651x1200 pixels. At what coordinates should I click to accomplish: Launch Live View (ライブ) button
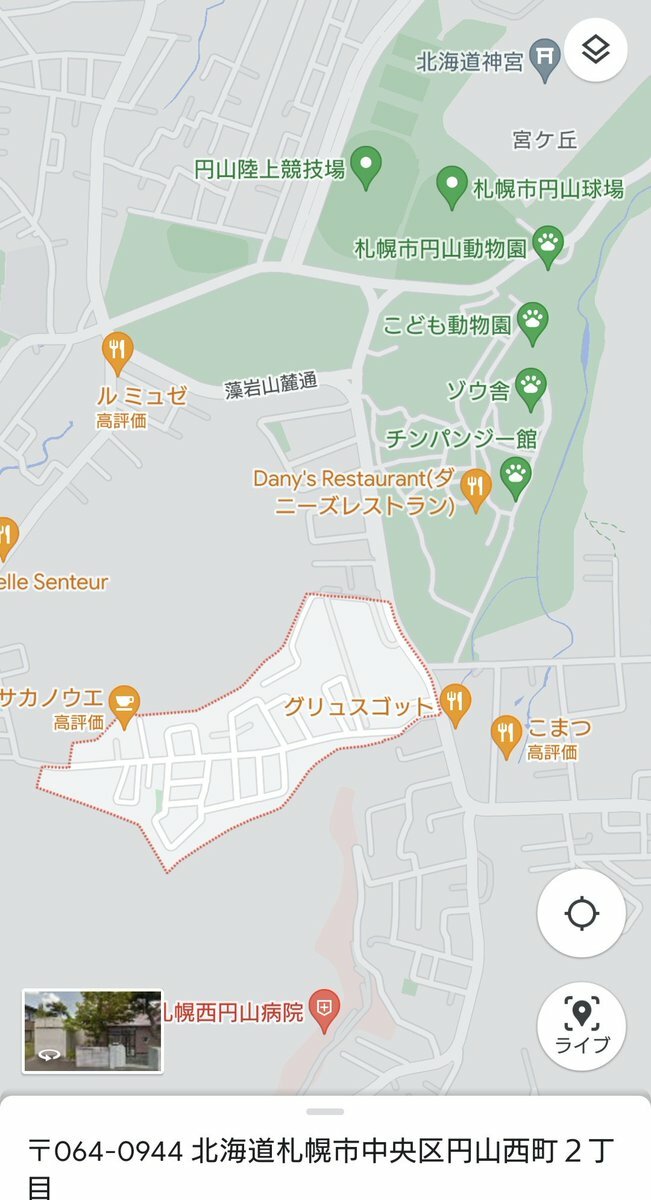pyautogui.click(x=581, y=1026)
